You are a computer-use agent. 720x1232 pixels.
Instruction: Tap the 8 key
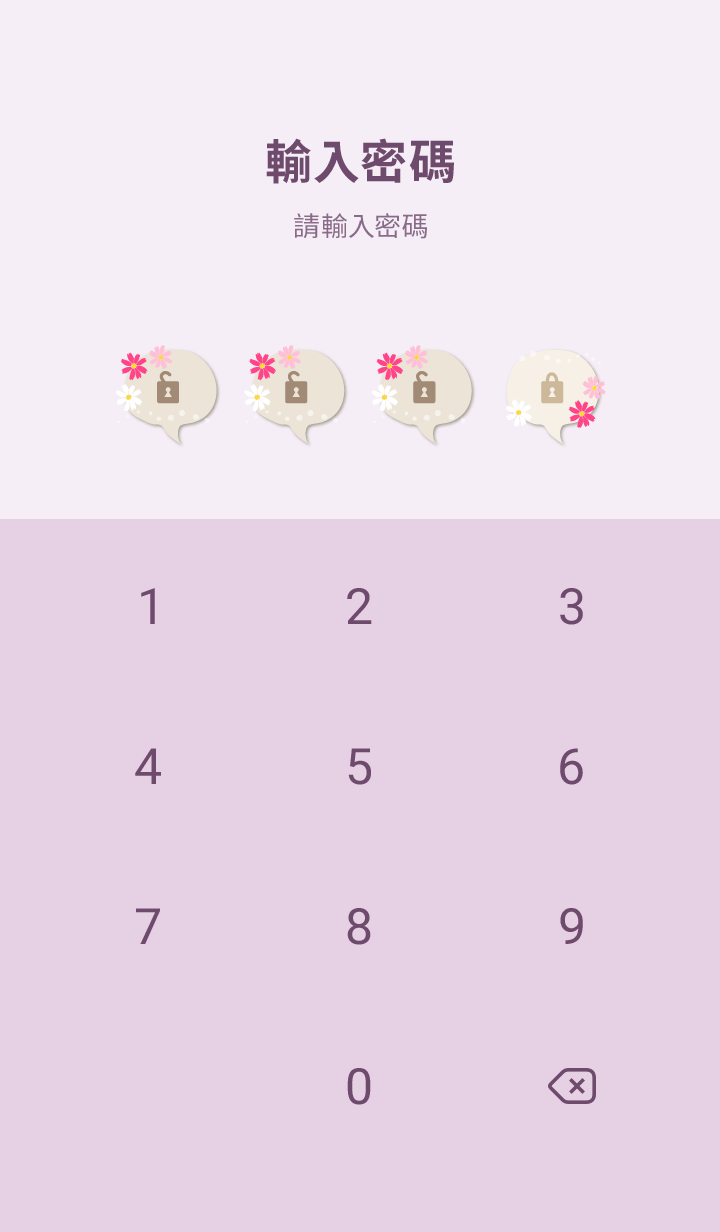(359, 927)
